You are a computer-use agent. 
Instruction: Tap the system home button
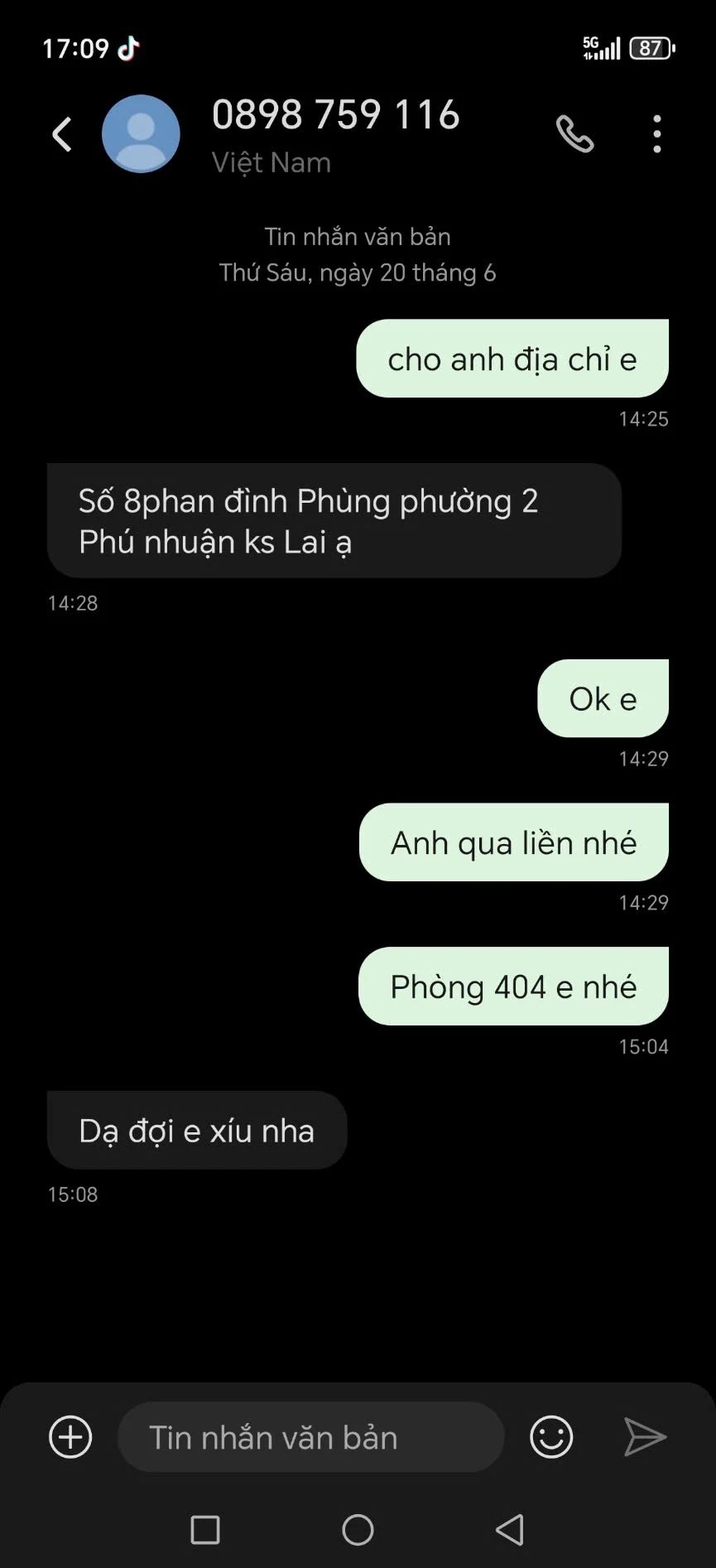[358, 1530]
